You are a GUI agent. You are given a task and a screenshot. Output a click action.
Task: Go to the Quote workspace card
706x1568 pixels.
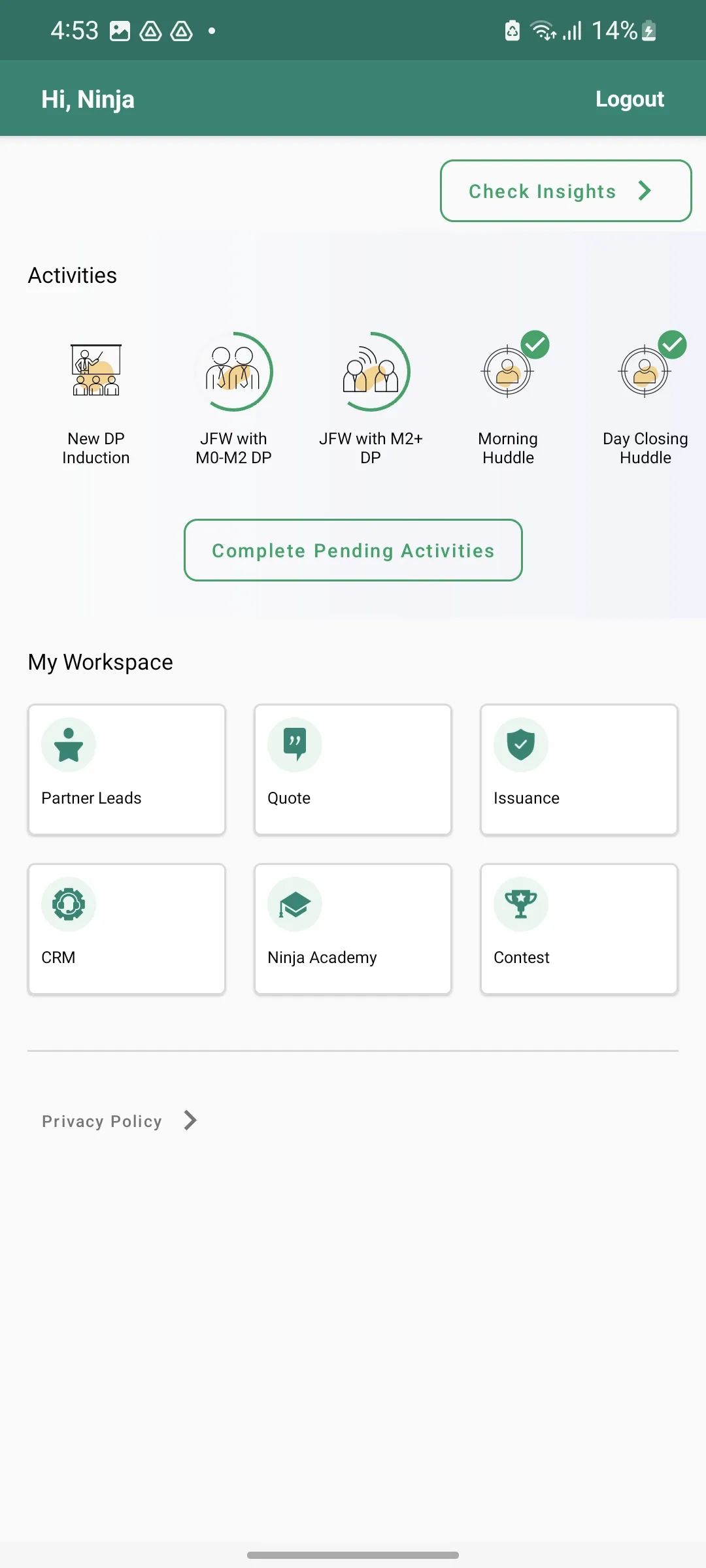pyautogui.click(x=353, y=769)
